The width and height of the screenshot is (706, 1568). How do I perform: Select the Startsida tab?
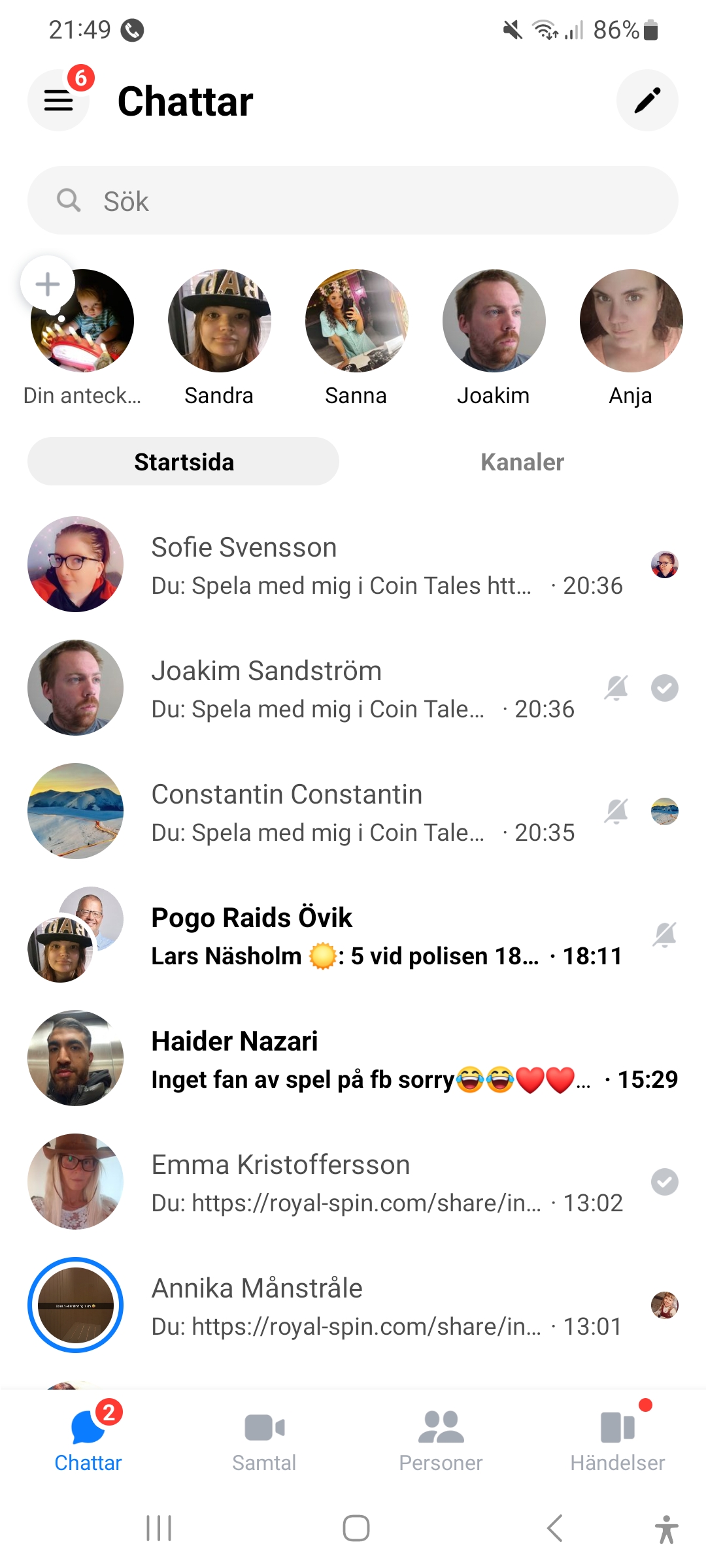[x=184, y=462]
